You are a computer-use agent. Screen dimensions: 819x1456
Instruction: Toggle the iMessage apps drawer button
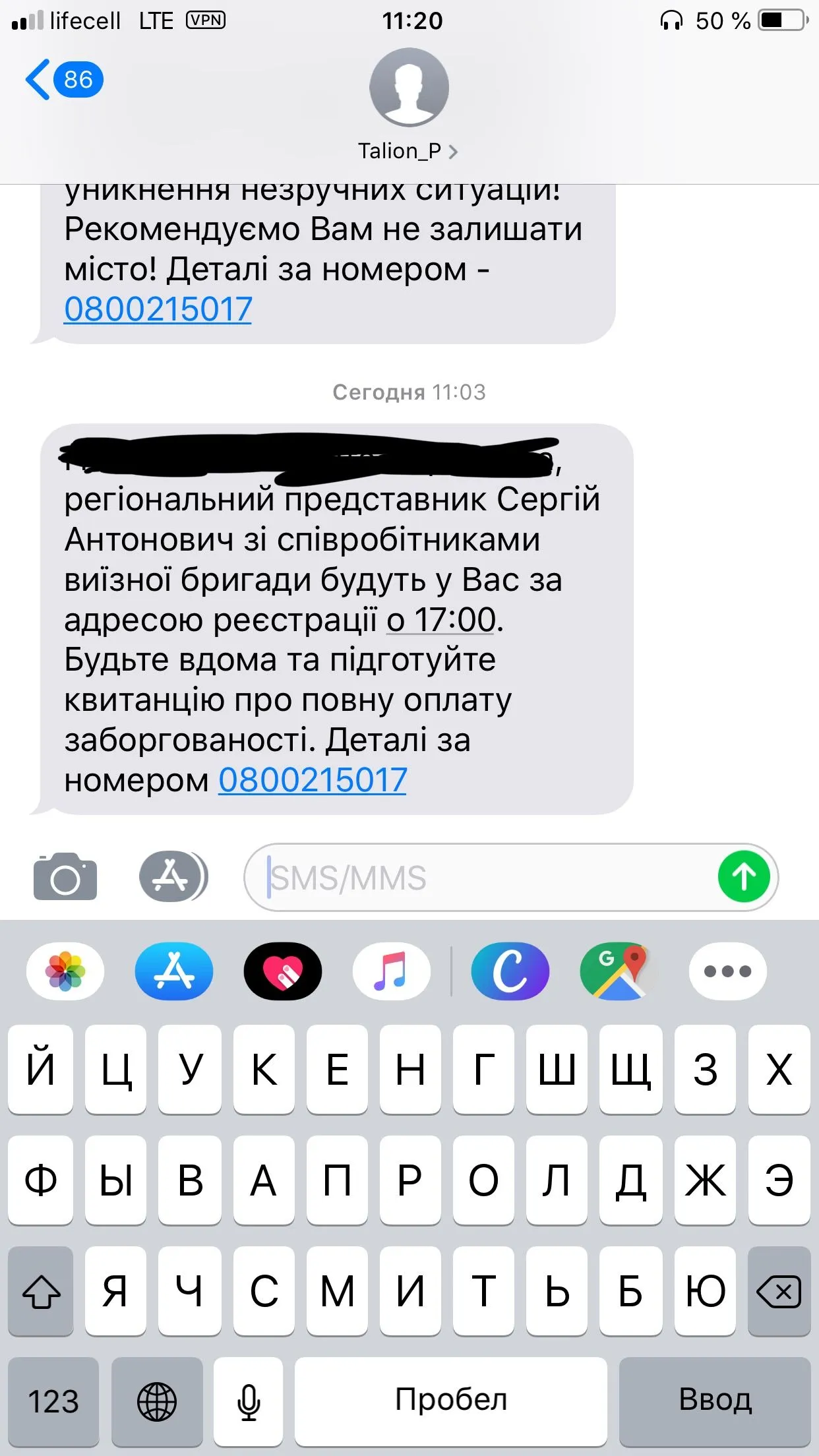tap(173, 877)
